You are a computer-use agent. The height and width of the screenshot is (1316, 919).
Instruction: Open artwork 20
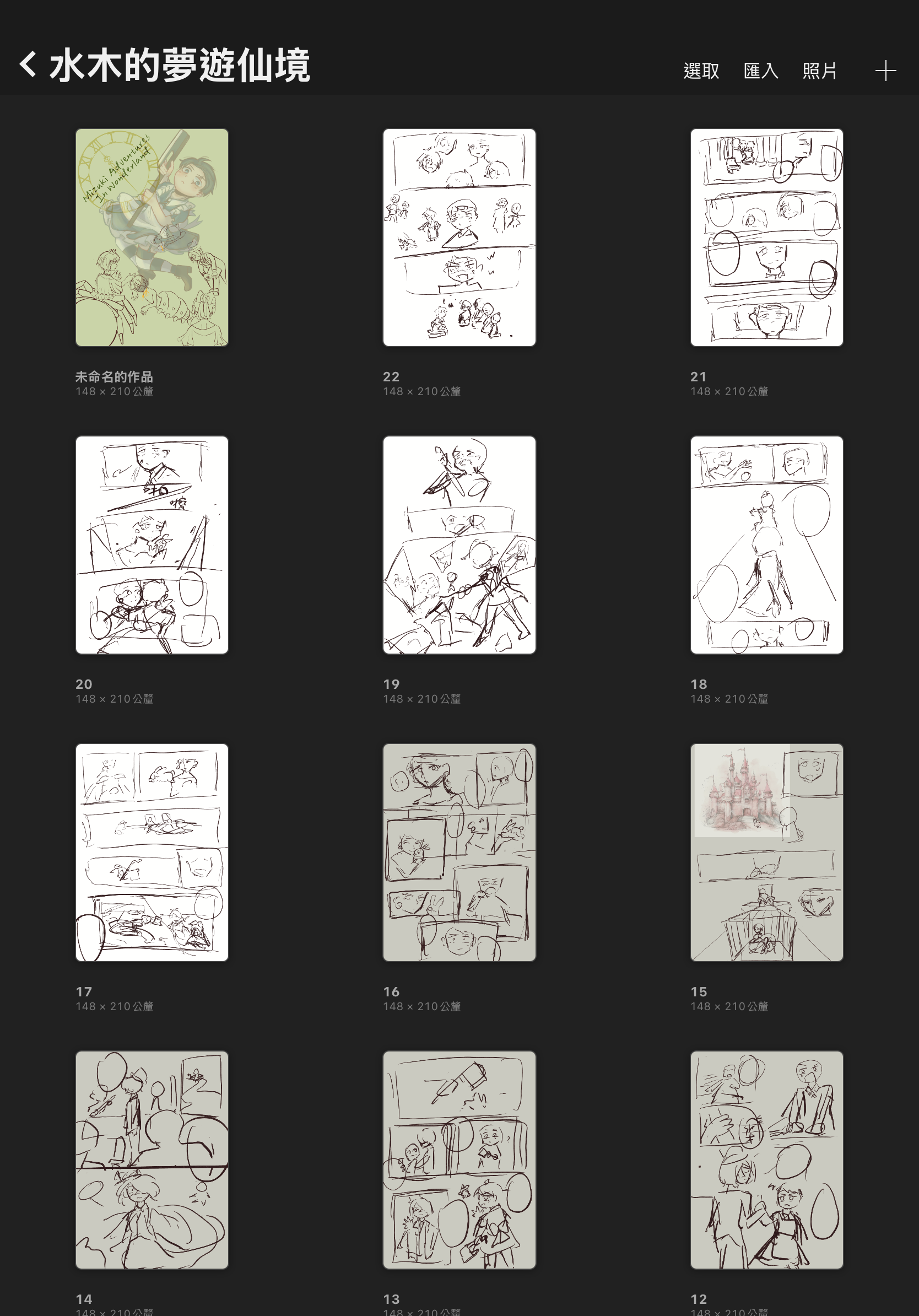coord(152,544)
